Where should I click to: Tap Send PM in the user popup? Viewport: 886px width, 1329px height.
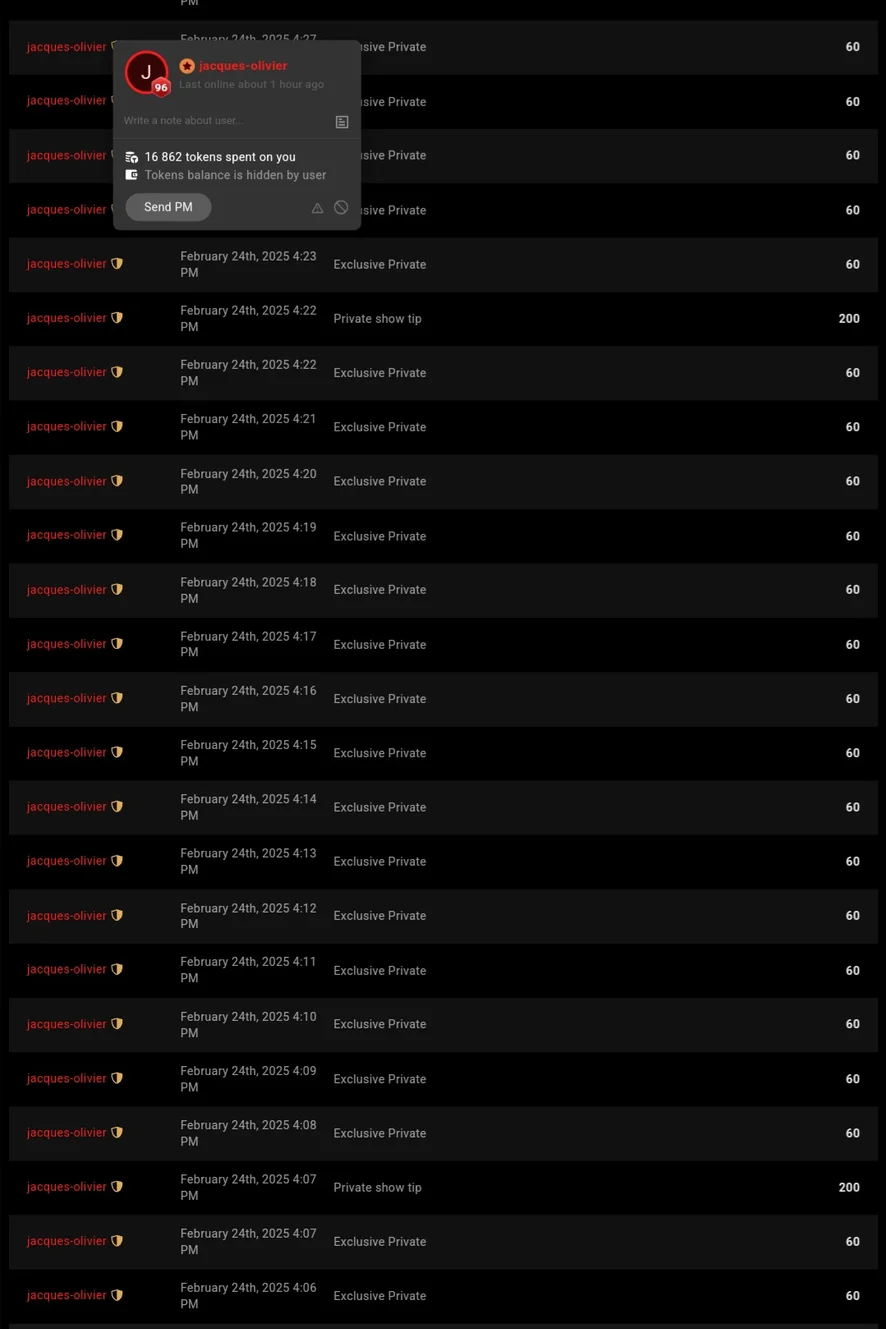[168, 207]
